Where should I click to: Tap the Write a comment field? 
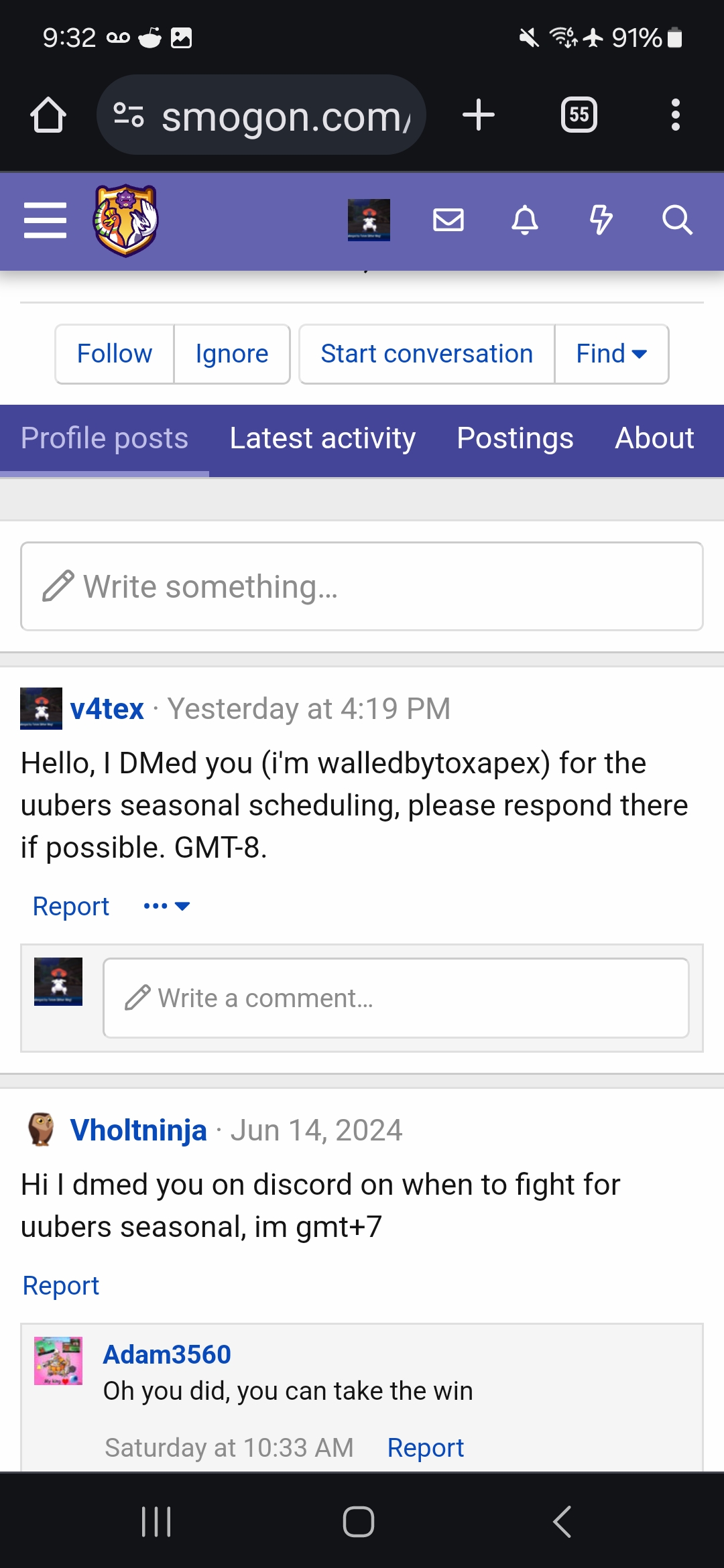396,998
